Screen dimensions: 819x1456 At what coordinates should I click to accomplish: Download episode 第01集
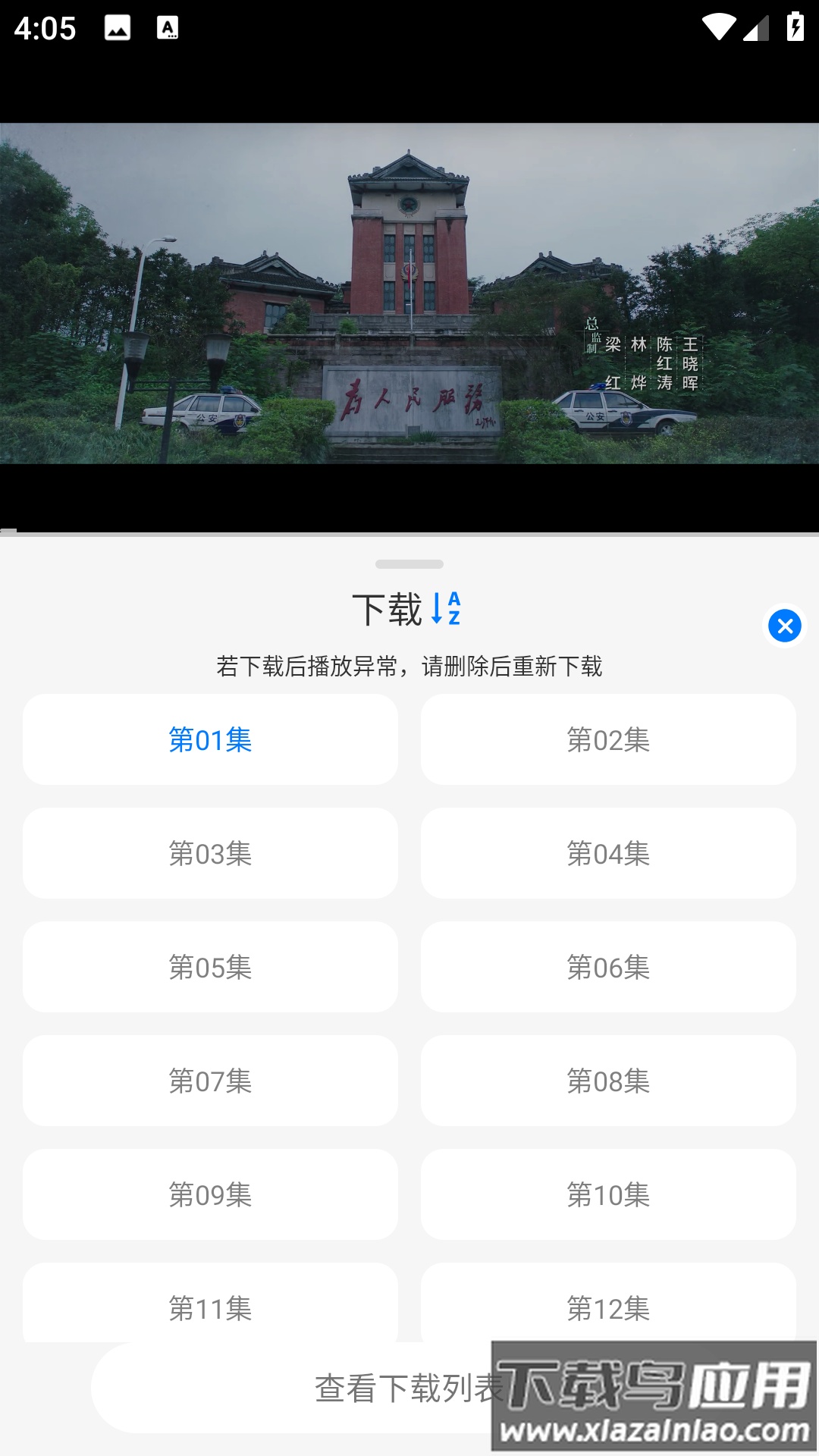click(x=210, y=739)
